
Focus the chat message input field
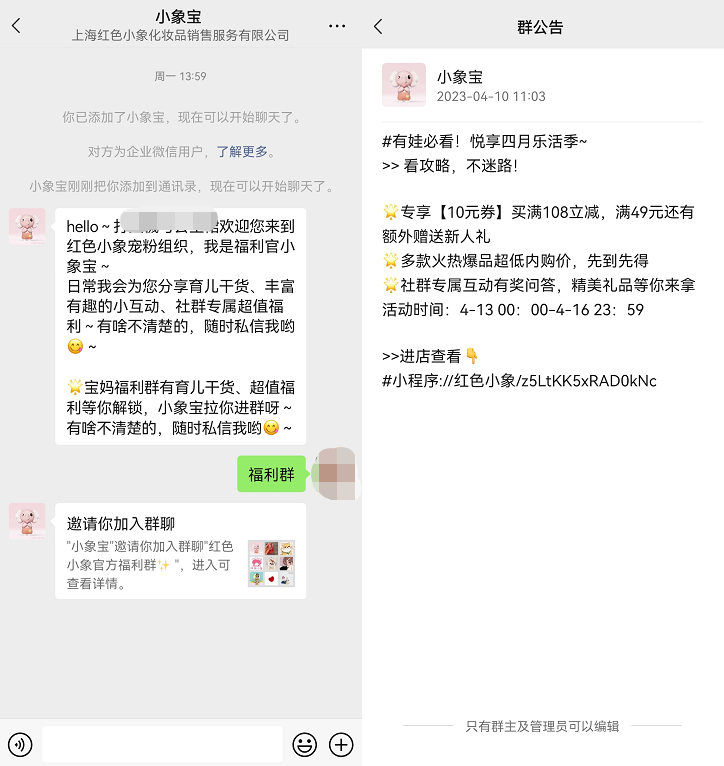tap(162, 744)
